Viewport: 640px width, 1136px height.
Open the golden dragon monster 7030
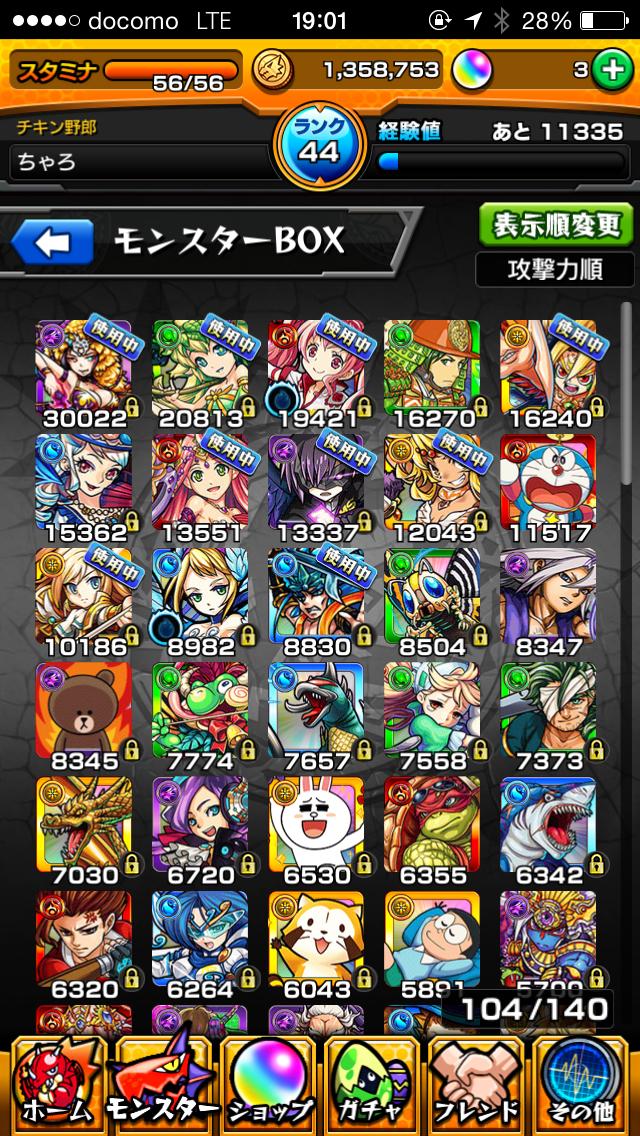coord(83,824)
